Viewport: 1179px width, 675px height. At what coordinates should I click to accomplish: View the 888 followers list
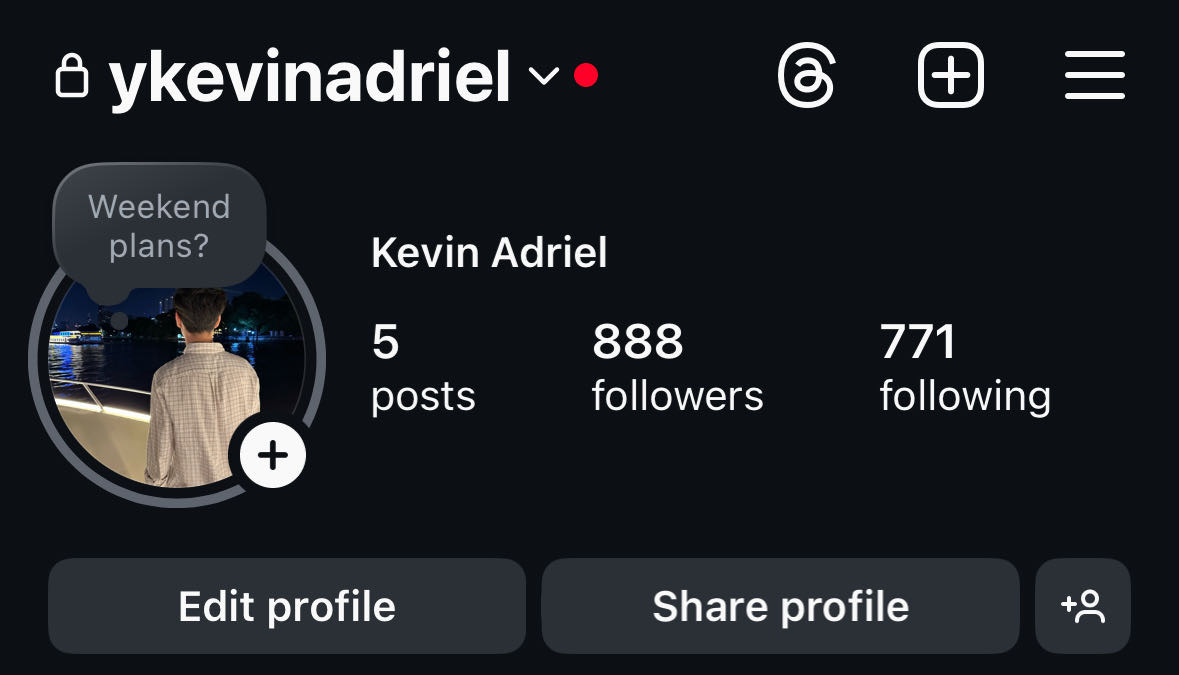coord(677,368)
